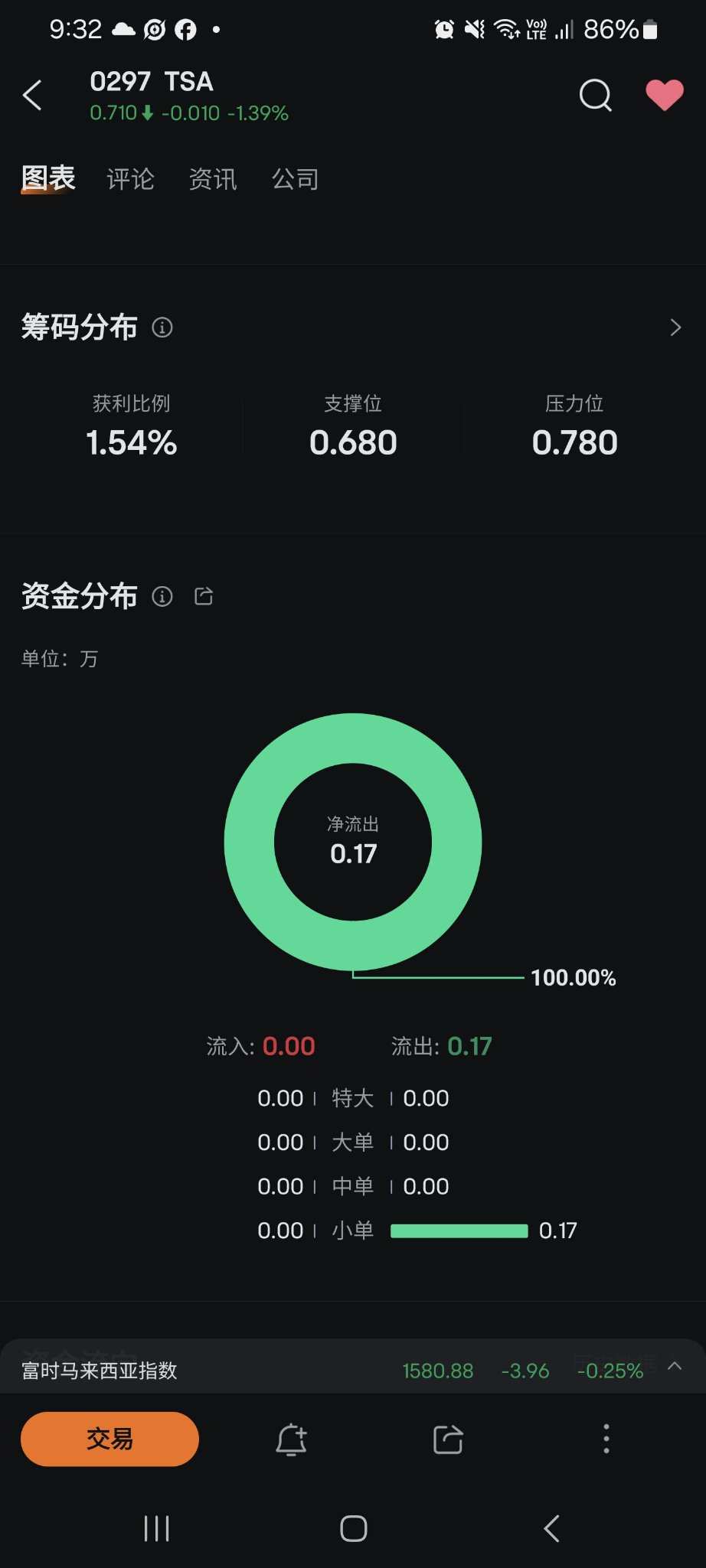Add a price alert with the bell icon
Viewport: 706px width, 1568px height.
(292, 1439)
